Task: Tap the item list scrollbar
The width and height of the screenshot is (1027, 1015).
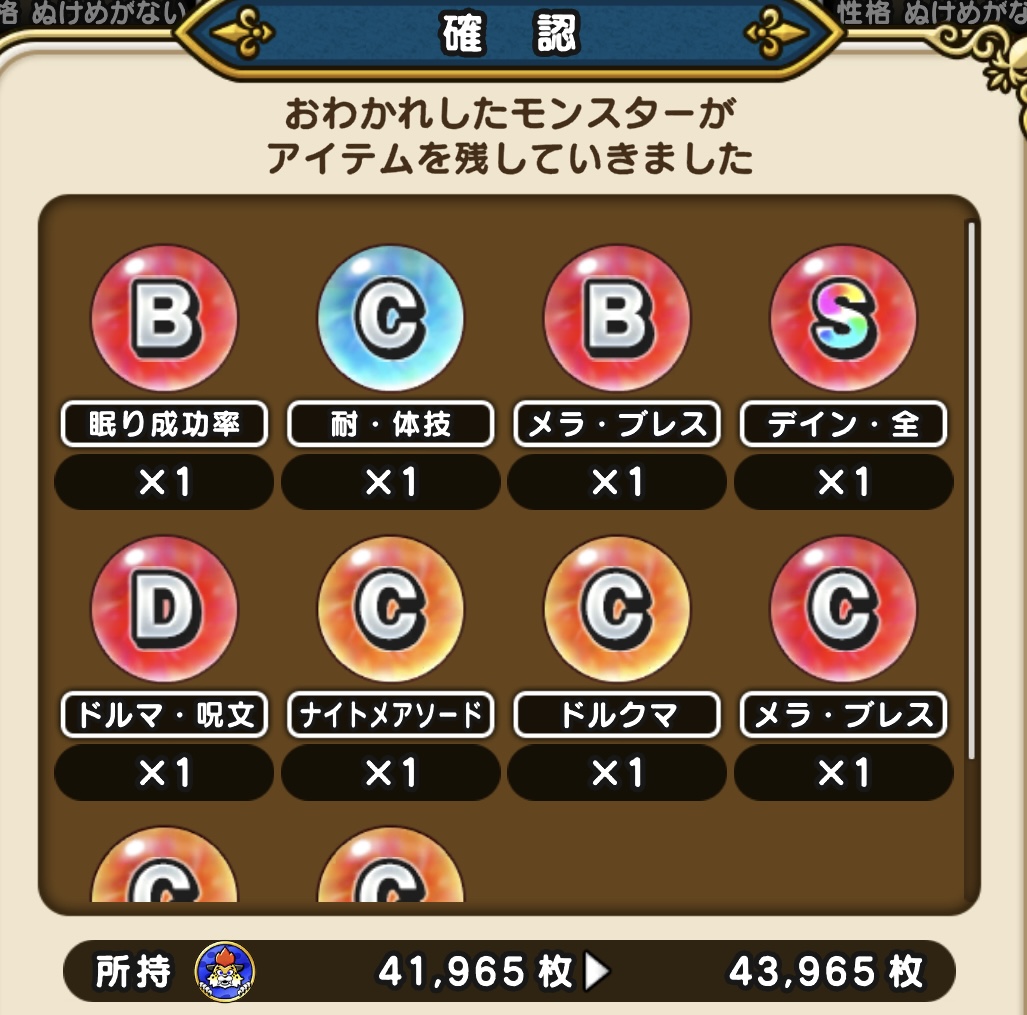Action: (971, 490)
